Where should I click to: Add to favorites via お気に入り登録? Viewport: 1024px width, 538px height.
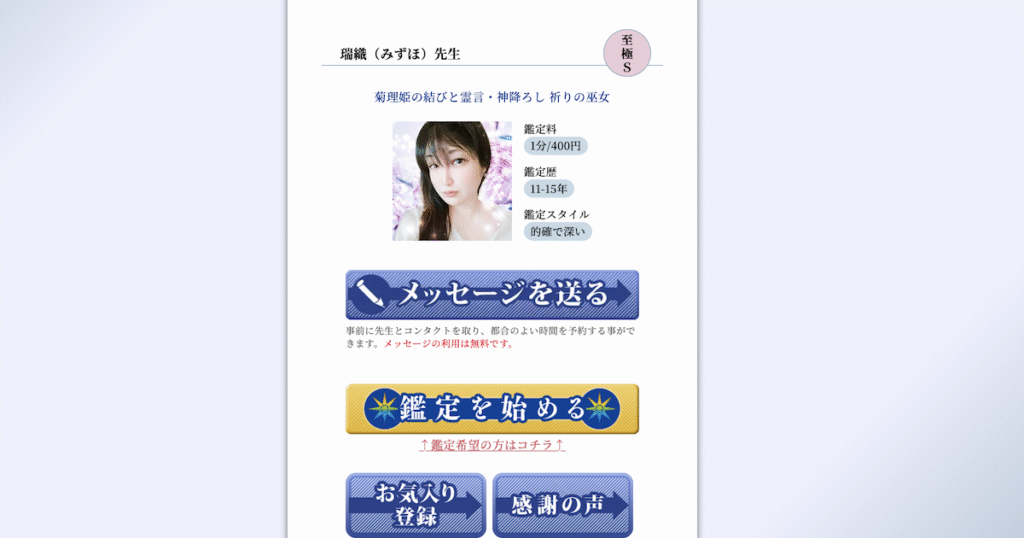coord(415,505)
